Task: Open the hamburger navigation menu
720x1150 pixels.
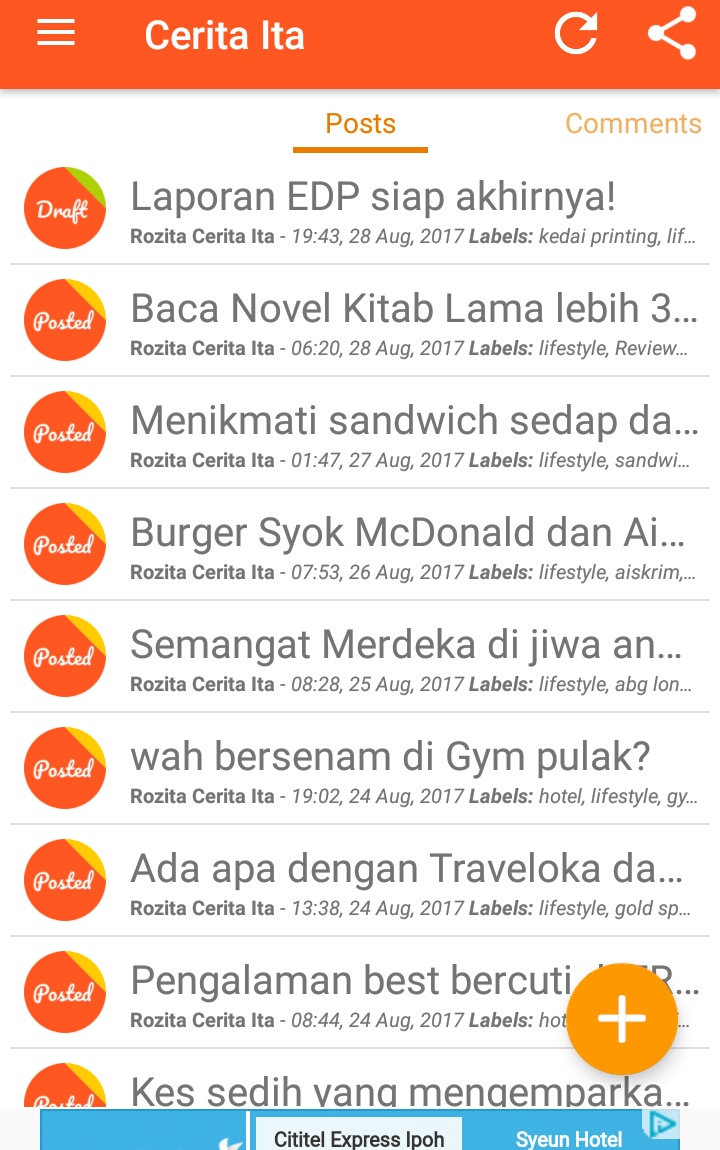Action: 56,34
